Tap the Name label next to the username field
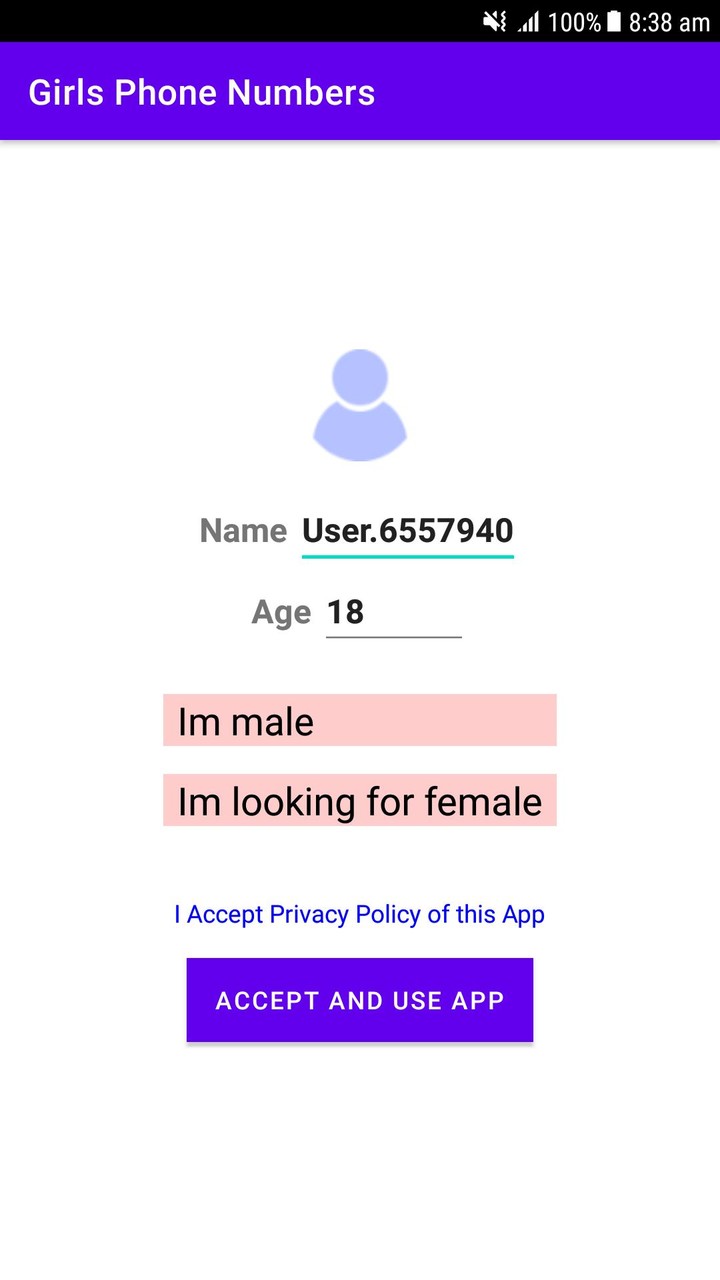 (x=243, y=530)
